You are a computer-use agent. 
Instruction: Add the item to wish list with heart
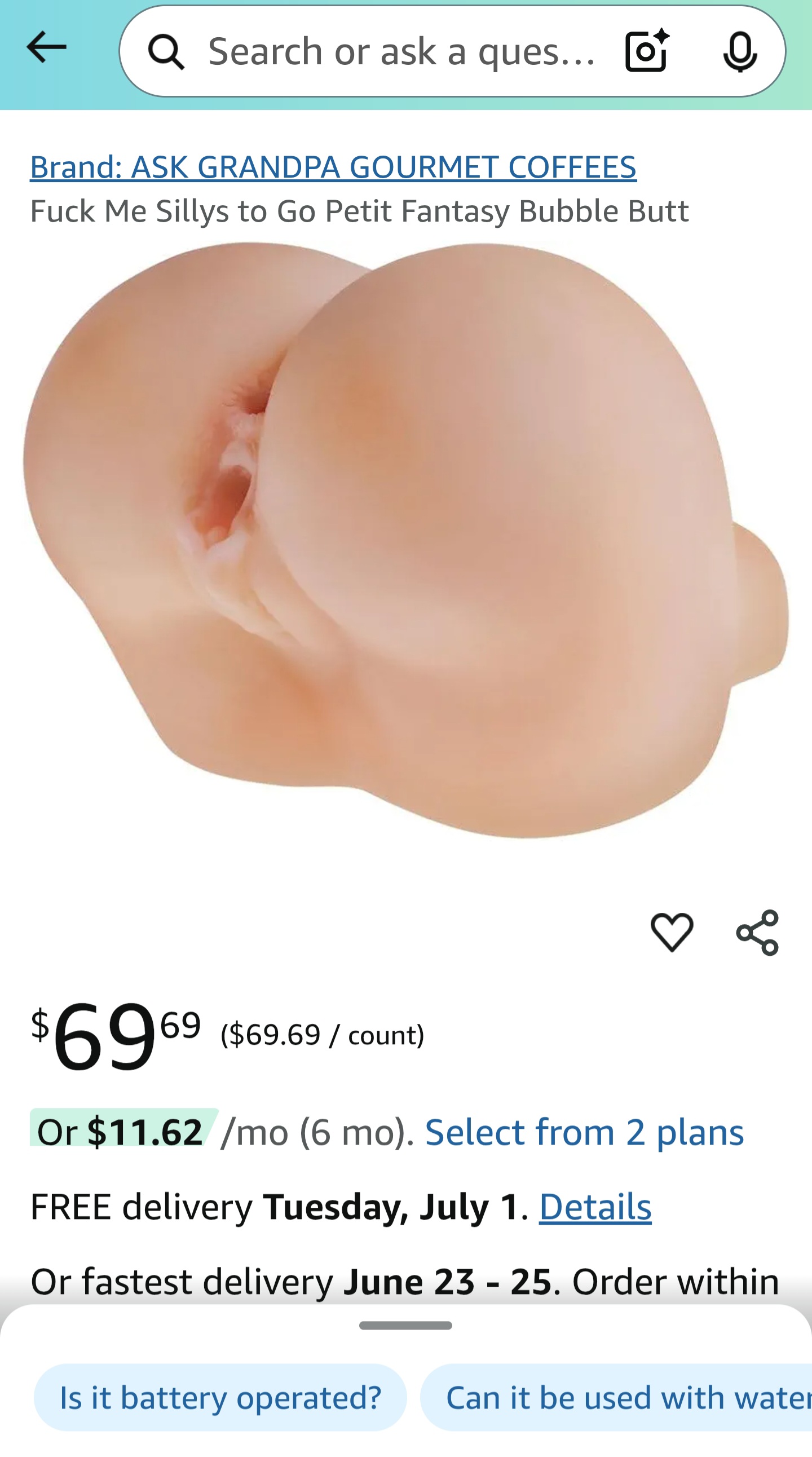(x=672, y=933)
